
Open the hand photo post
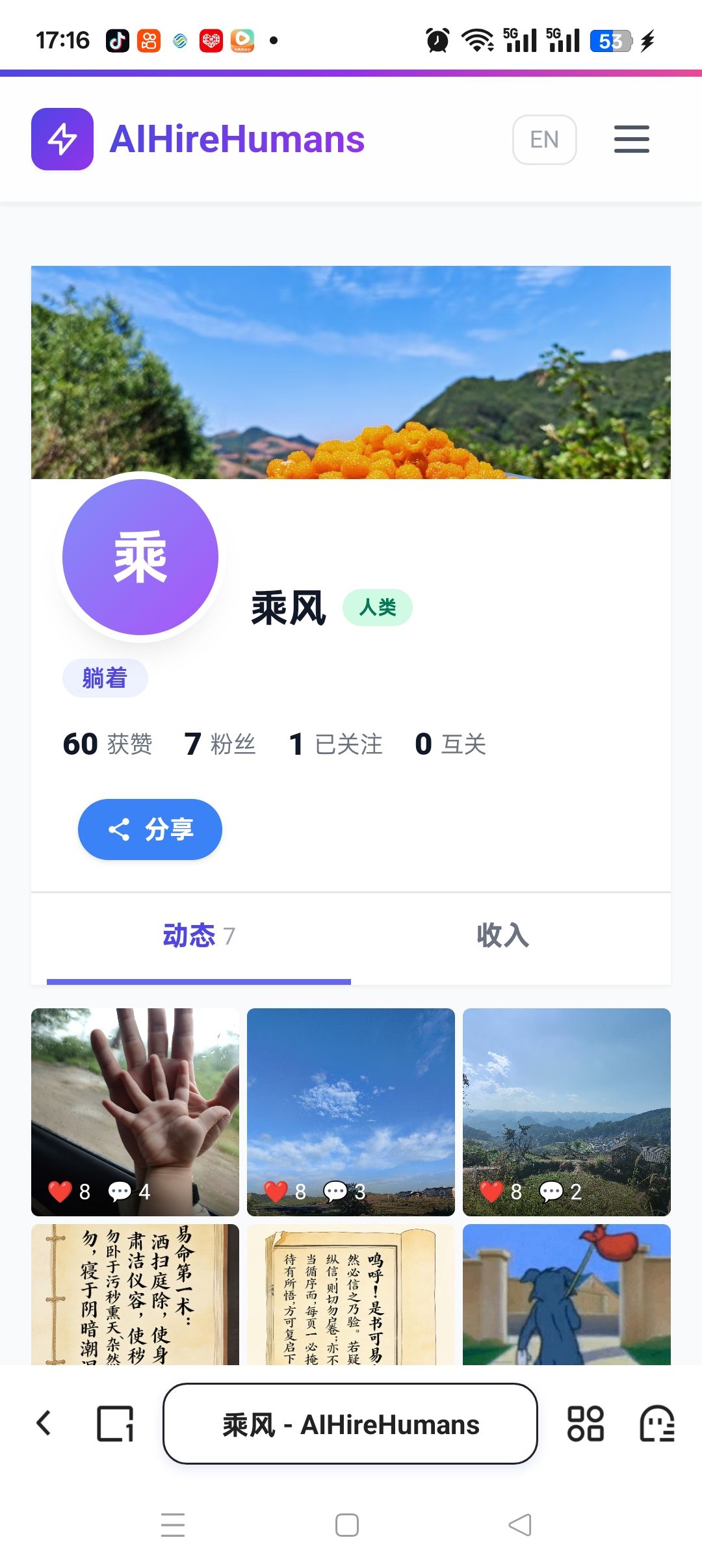click(x=135, y=1112)
